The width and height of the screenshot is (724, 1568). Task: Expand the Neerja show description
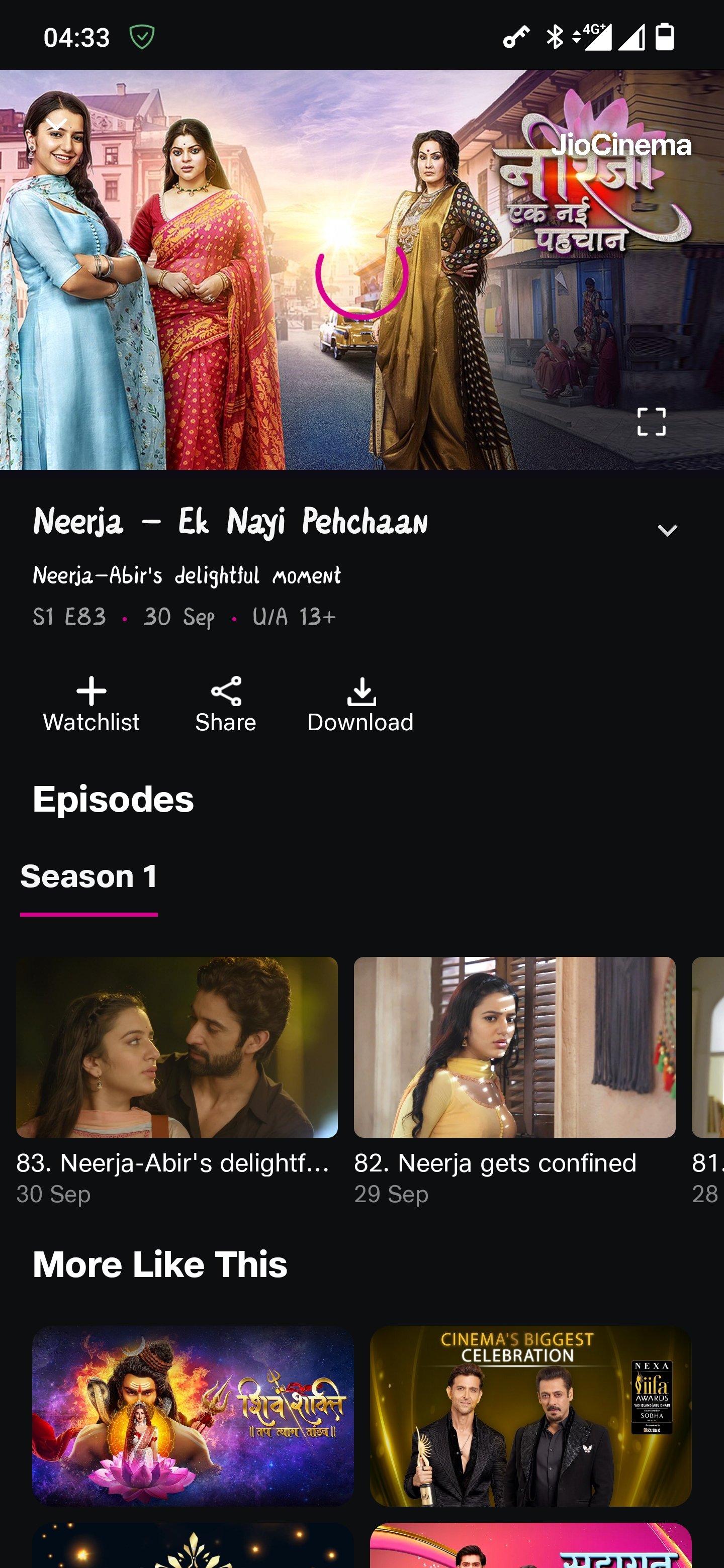pos(667,531)
